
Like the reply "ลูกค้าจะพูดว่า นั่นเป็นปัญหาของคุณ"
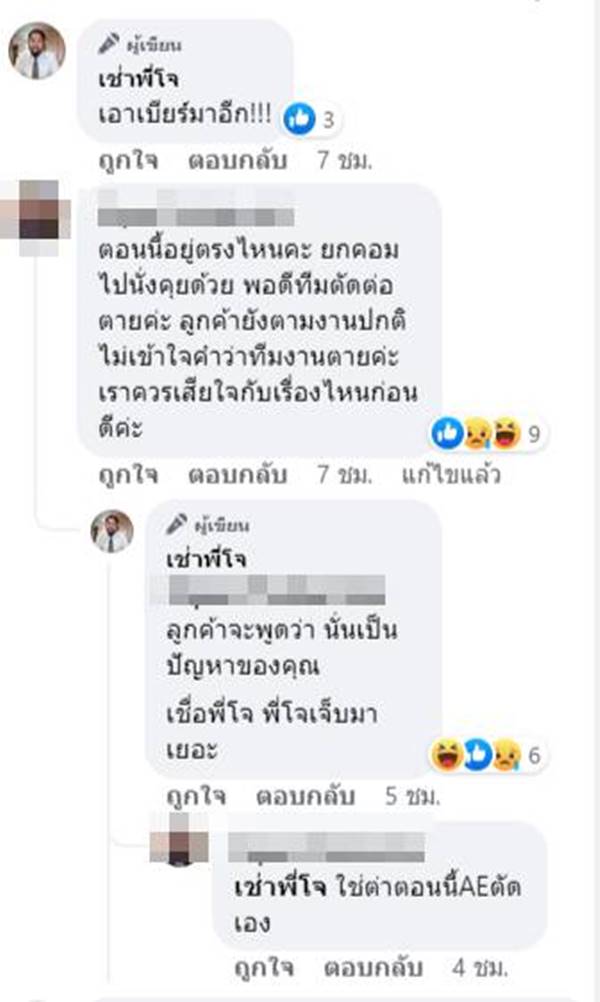pyautogui.click(x=194, y=797)
